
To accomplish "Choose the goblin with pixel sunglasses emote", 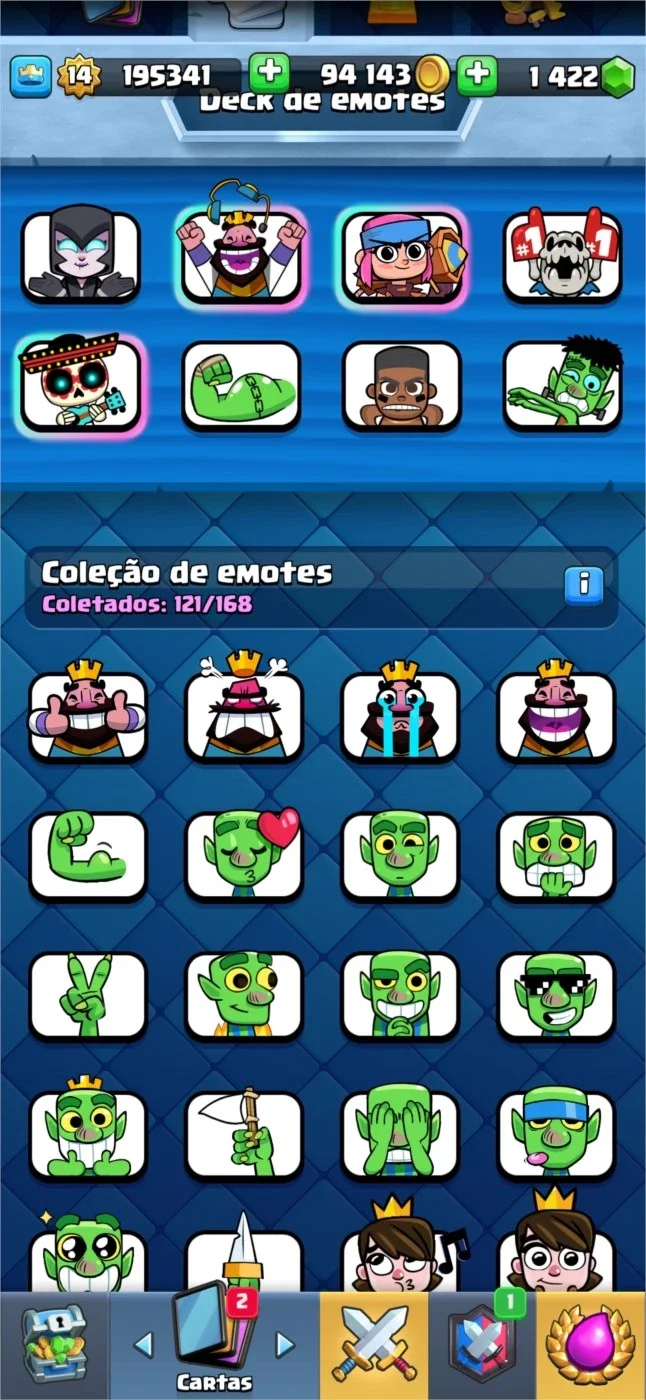I will click(x=556, y=995).
